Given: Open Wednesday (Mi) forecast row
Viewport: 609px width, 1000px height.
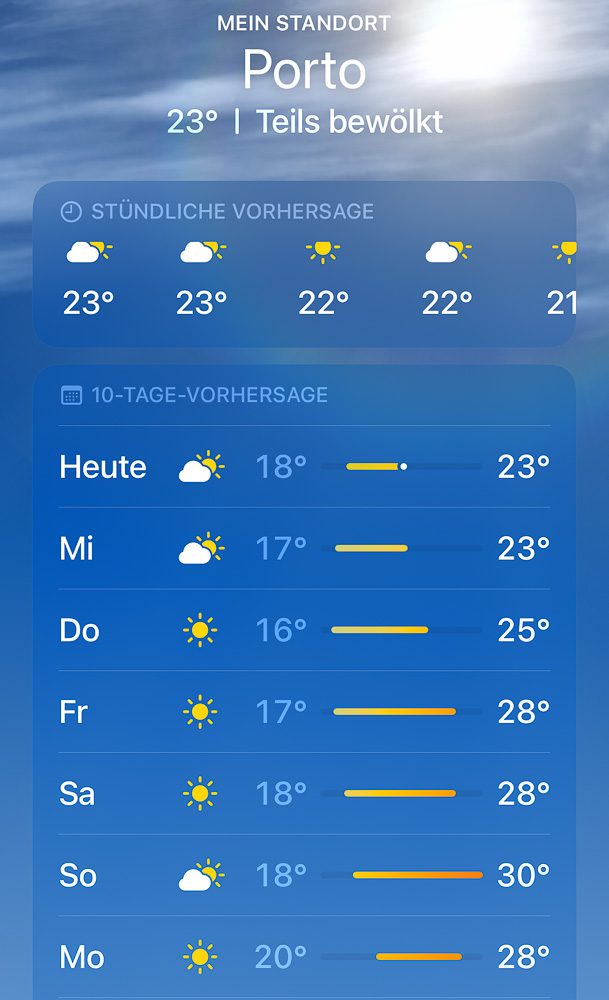Looking at the screenshot, I should (304, 549).
